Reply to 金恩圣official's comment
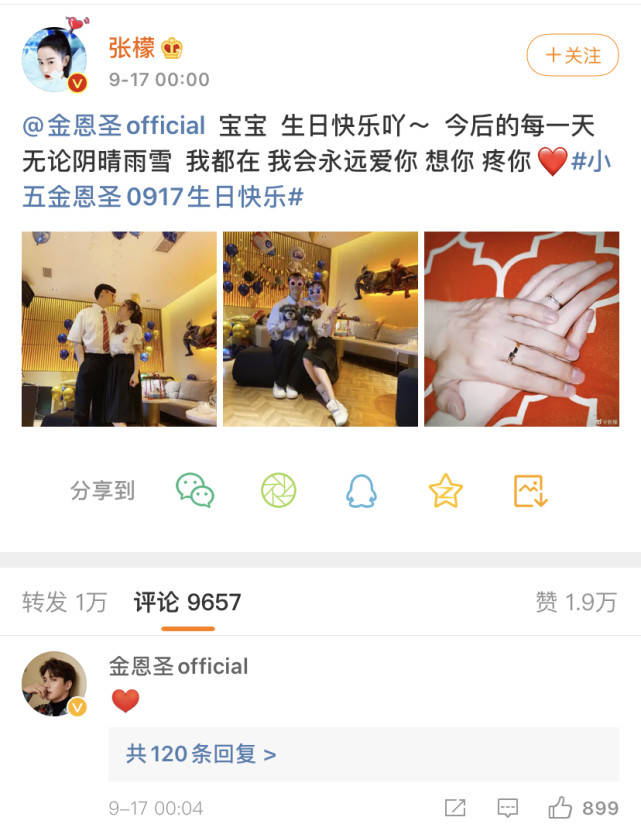641x824 pixels. coord(508,808)
